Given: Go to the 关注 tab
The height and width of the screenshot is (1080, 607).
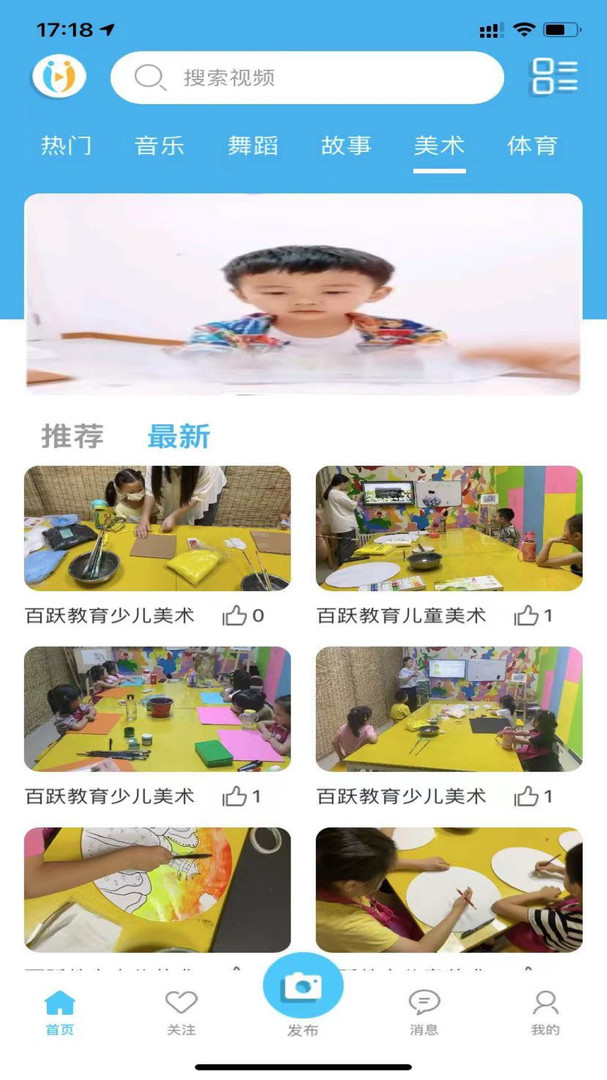Looking at the screenshot, I should [181, 1010].
